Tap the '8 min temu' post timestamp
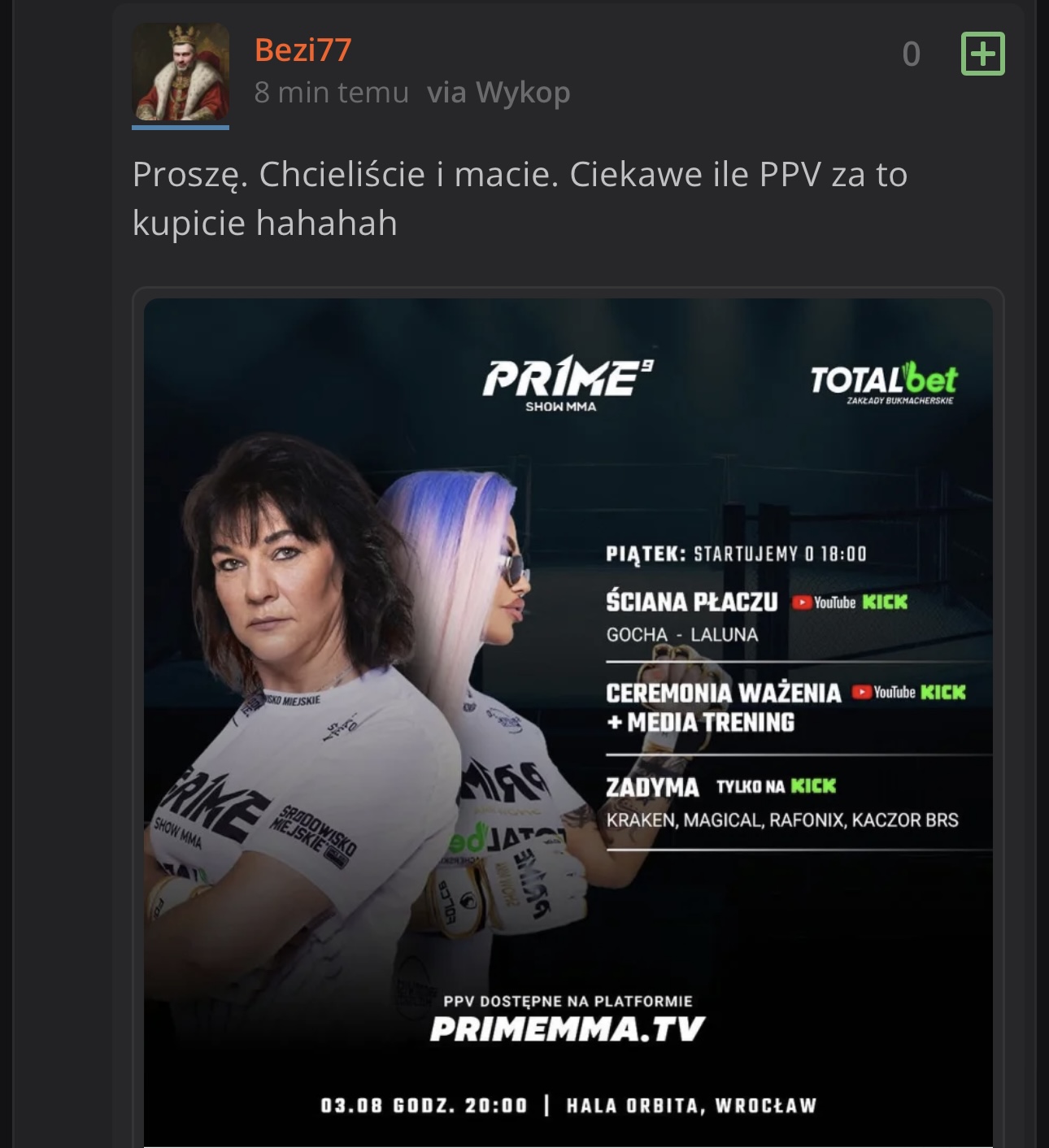1049x1148 pixels. click(331, 93)
